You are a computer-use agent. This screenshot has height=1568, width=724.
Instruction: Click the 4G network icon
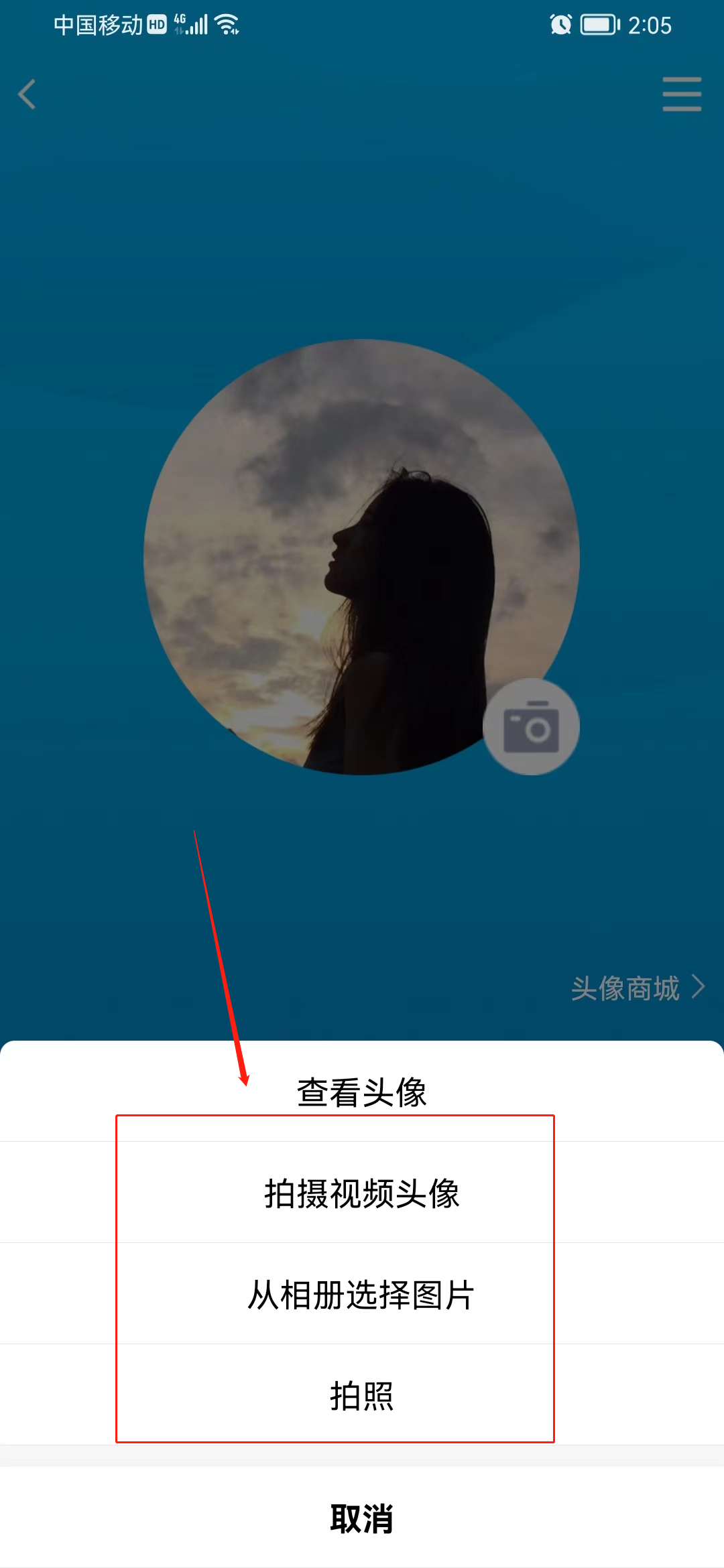coord(180,23)
